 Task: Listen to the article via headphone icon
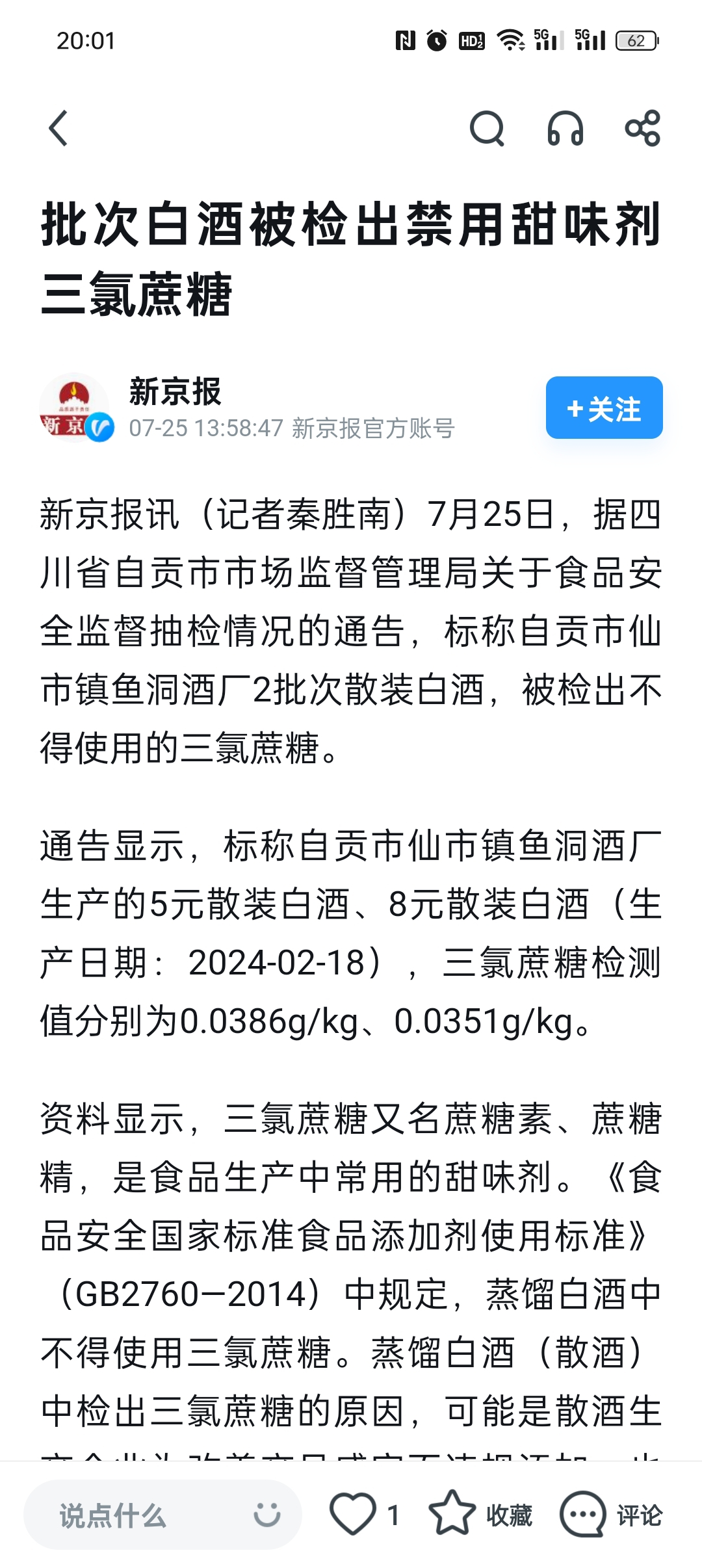(565, 128)
